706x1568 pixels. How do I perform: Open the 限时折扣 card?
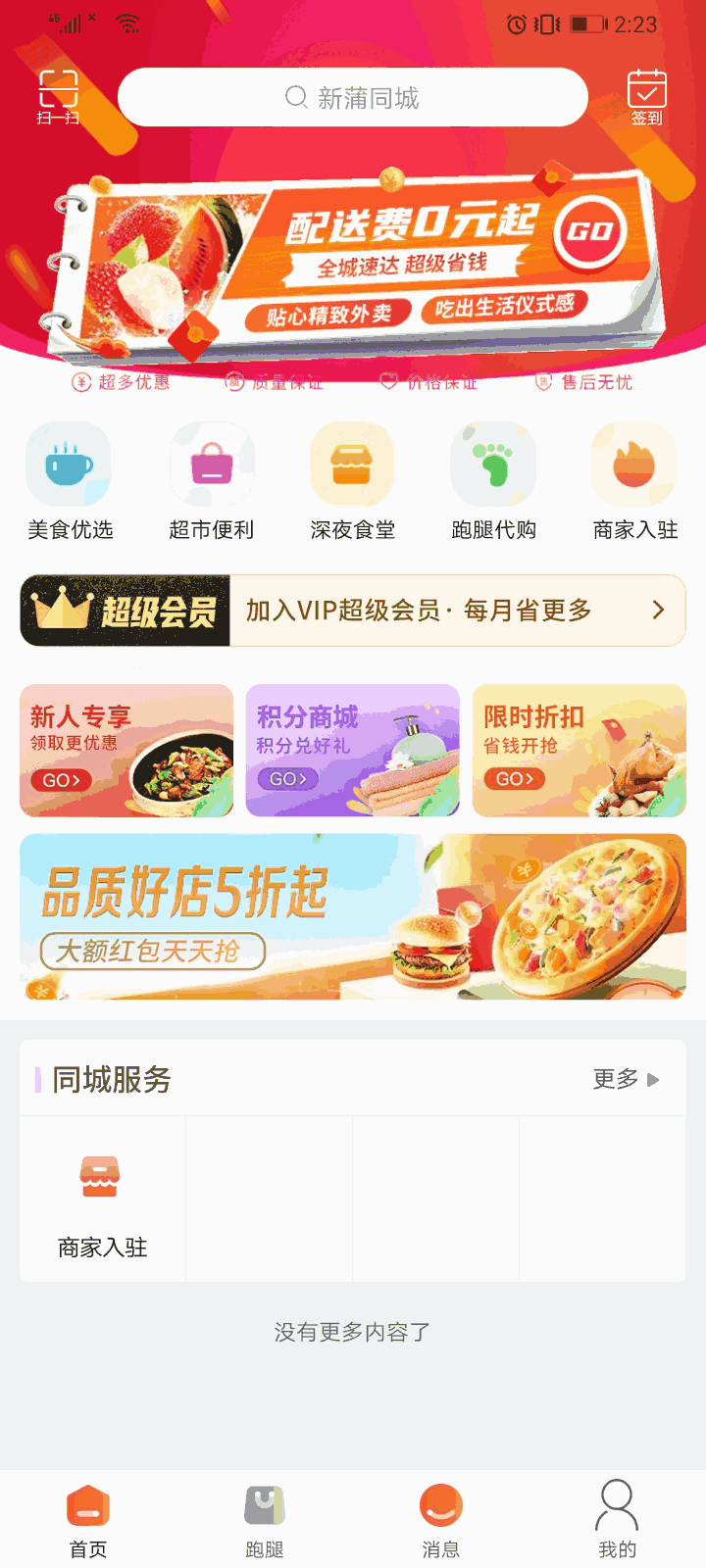click(x=579, y=751)
